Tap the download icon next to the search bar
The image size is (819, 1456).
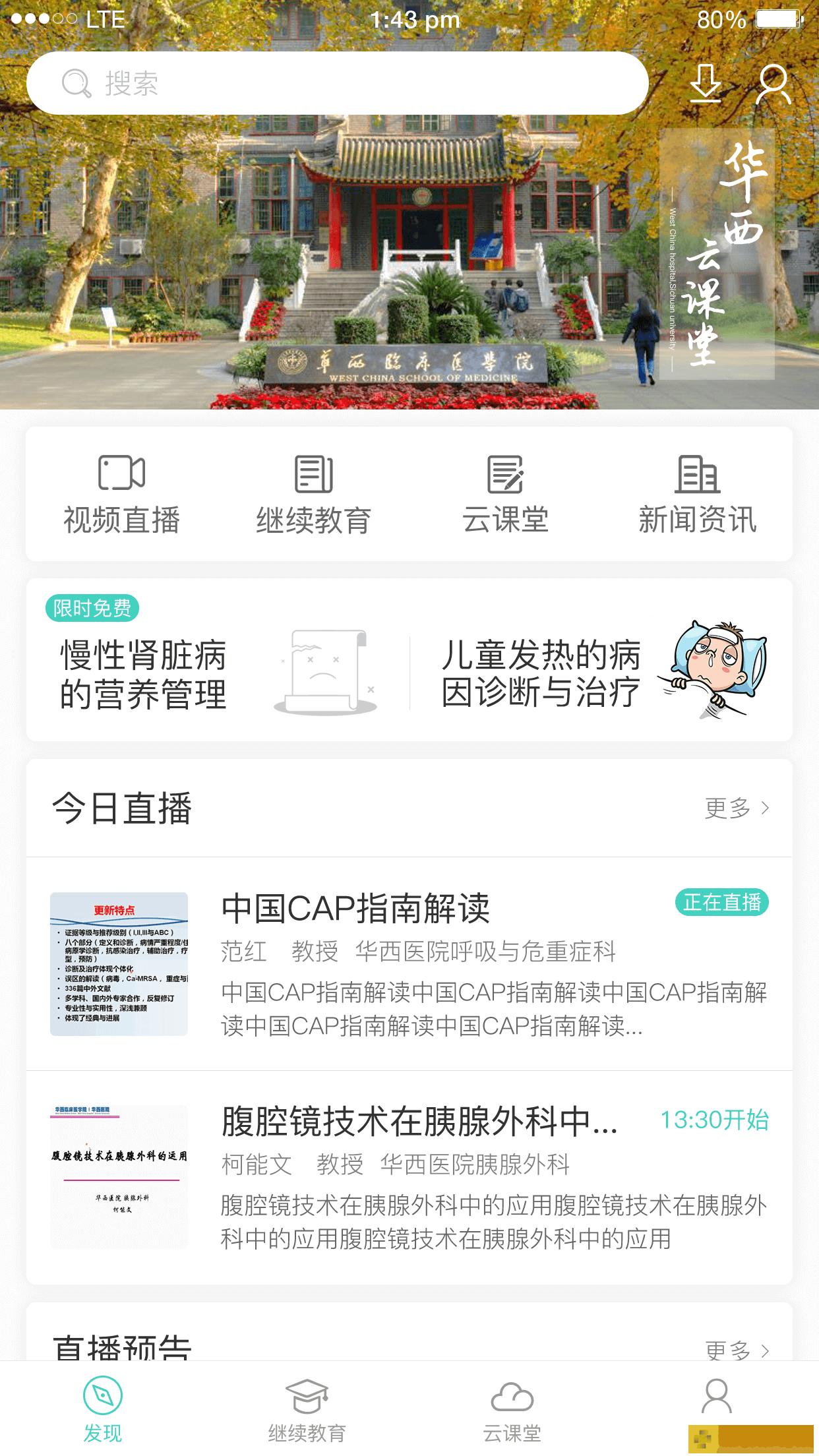coord(706,84)
